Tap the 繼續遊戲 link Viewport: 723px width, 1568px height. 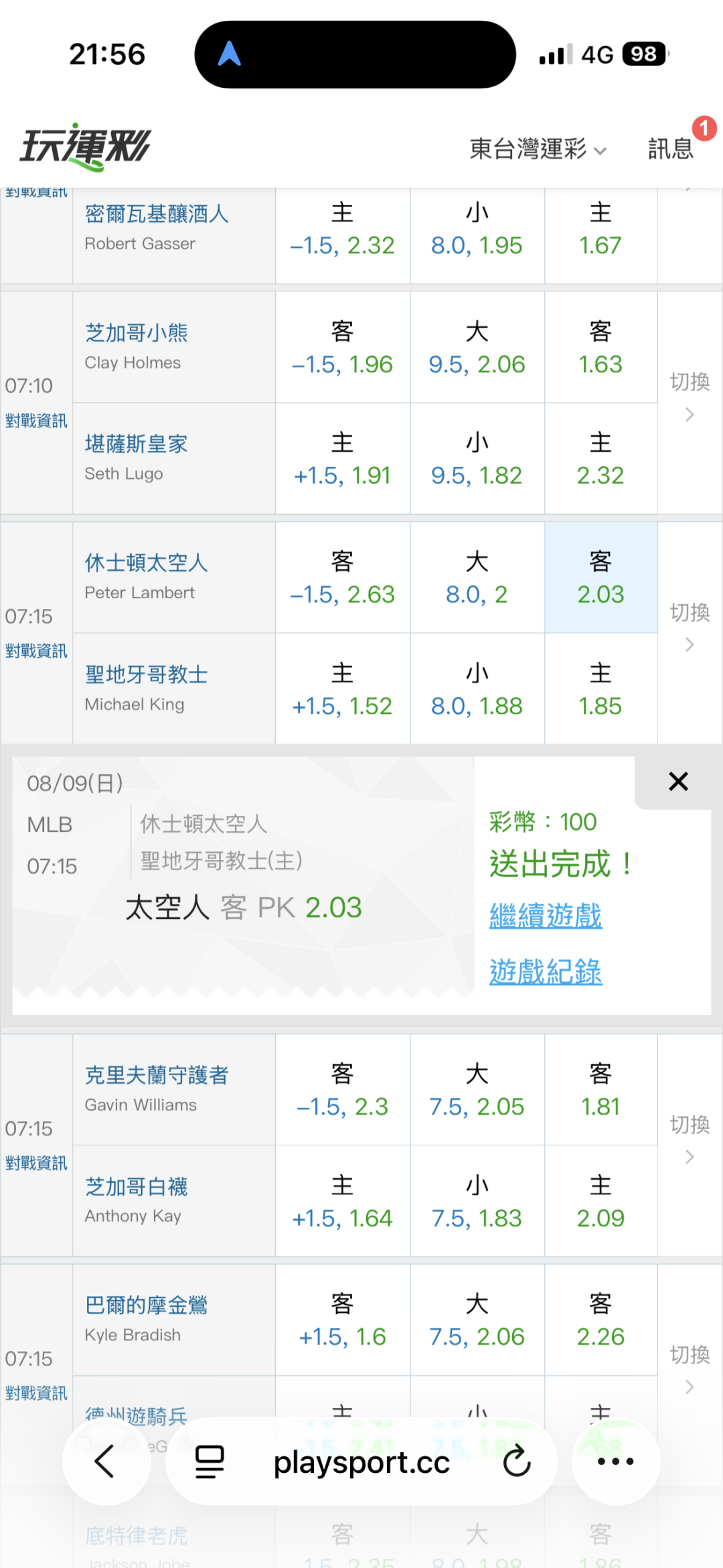click(x=546, y=916)
